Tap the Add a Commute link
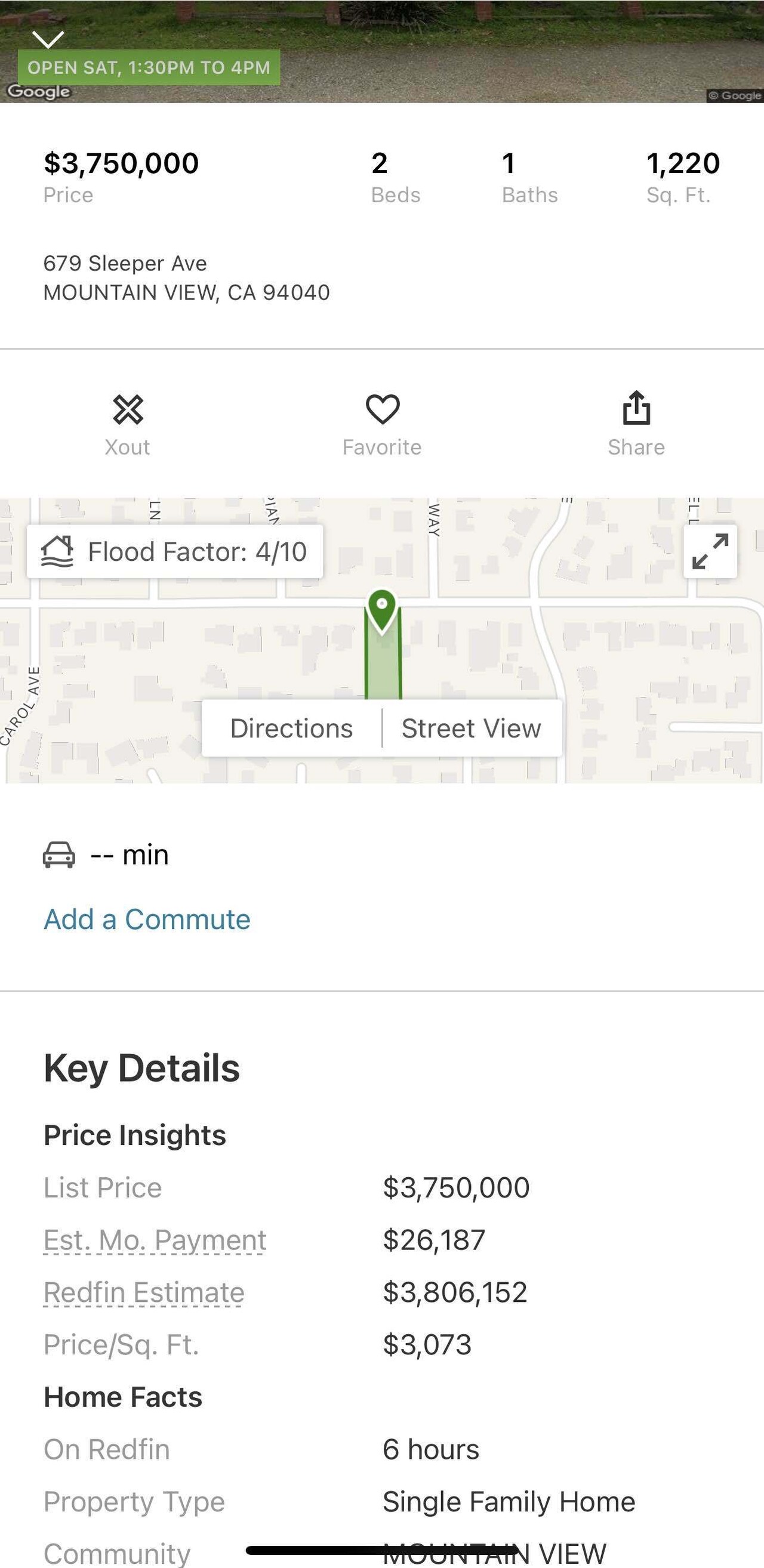764x1568 pixels. coord(147,919)
